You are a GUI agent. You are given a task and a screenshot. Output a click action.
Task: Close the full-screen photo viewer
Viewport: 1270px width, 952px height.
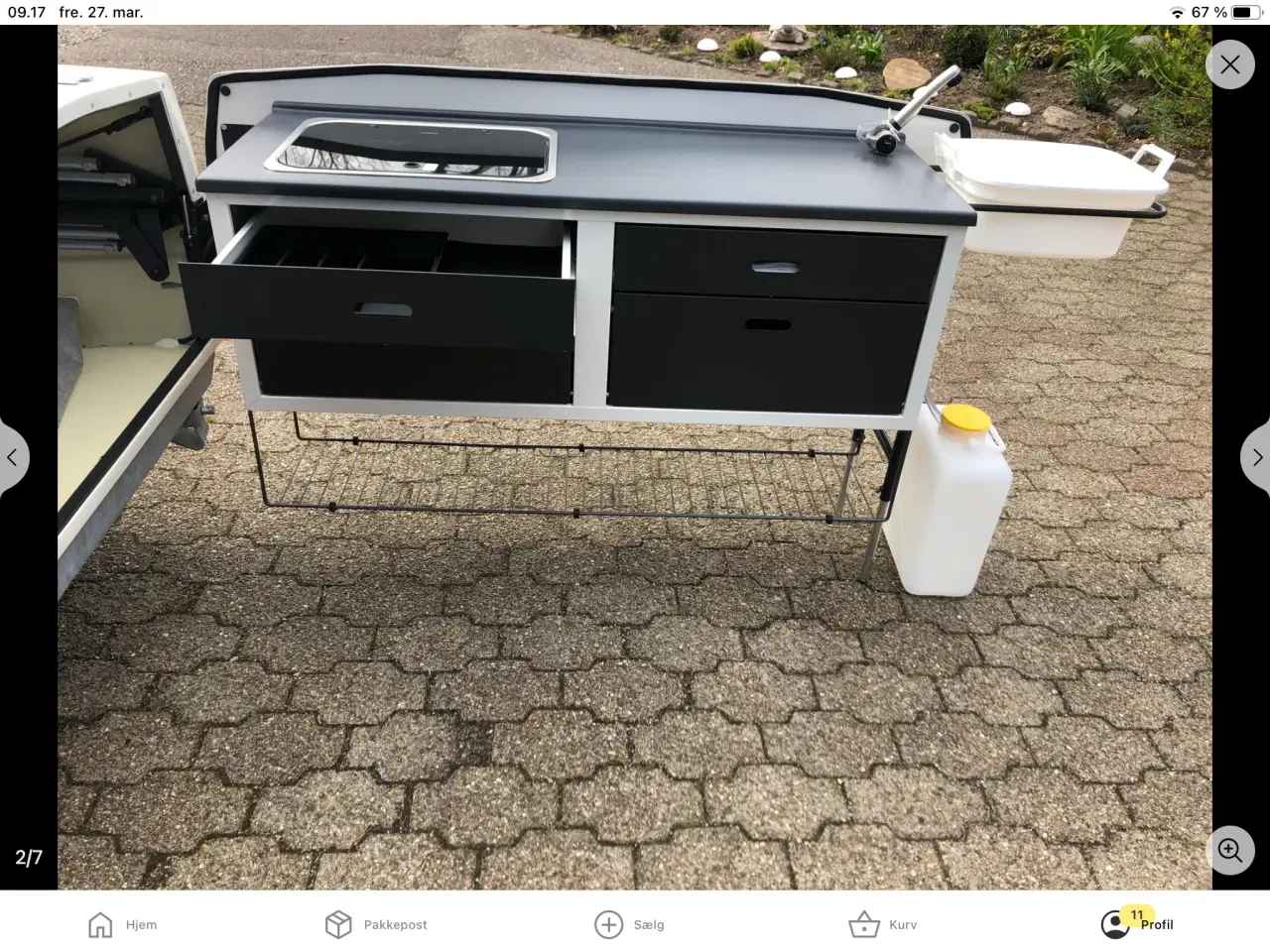coord(1230,65)
